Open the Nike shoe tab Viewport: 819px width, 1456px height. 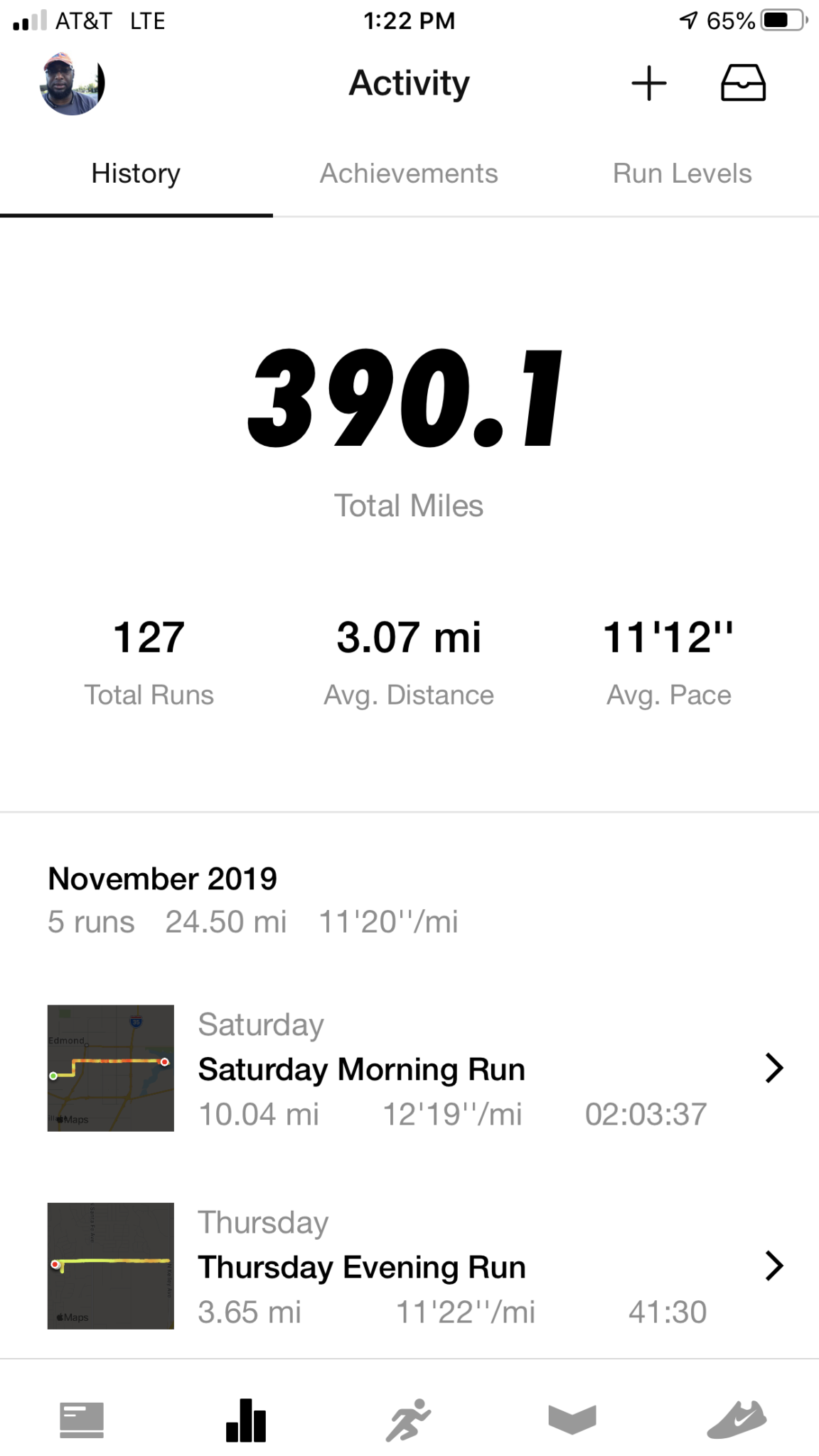737,1420
